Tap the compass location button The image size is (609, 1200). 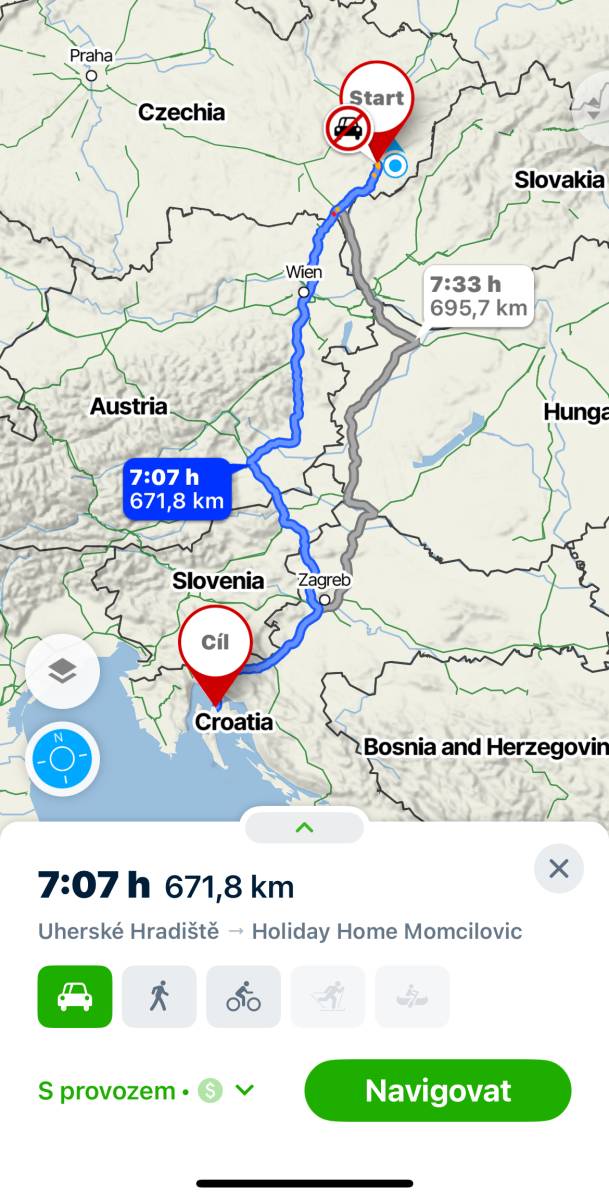pyautogui.click(x=62, y=759)
